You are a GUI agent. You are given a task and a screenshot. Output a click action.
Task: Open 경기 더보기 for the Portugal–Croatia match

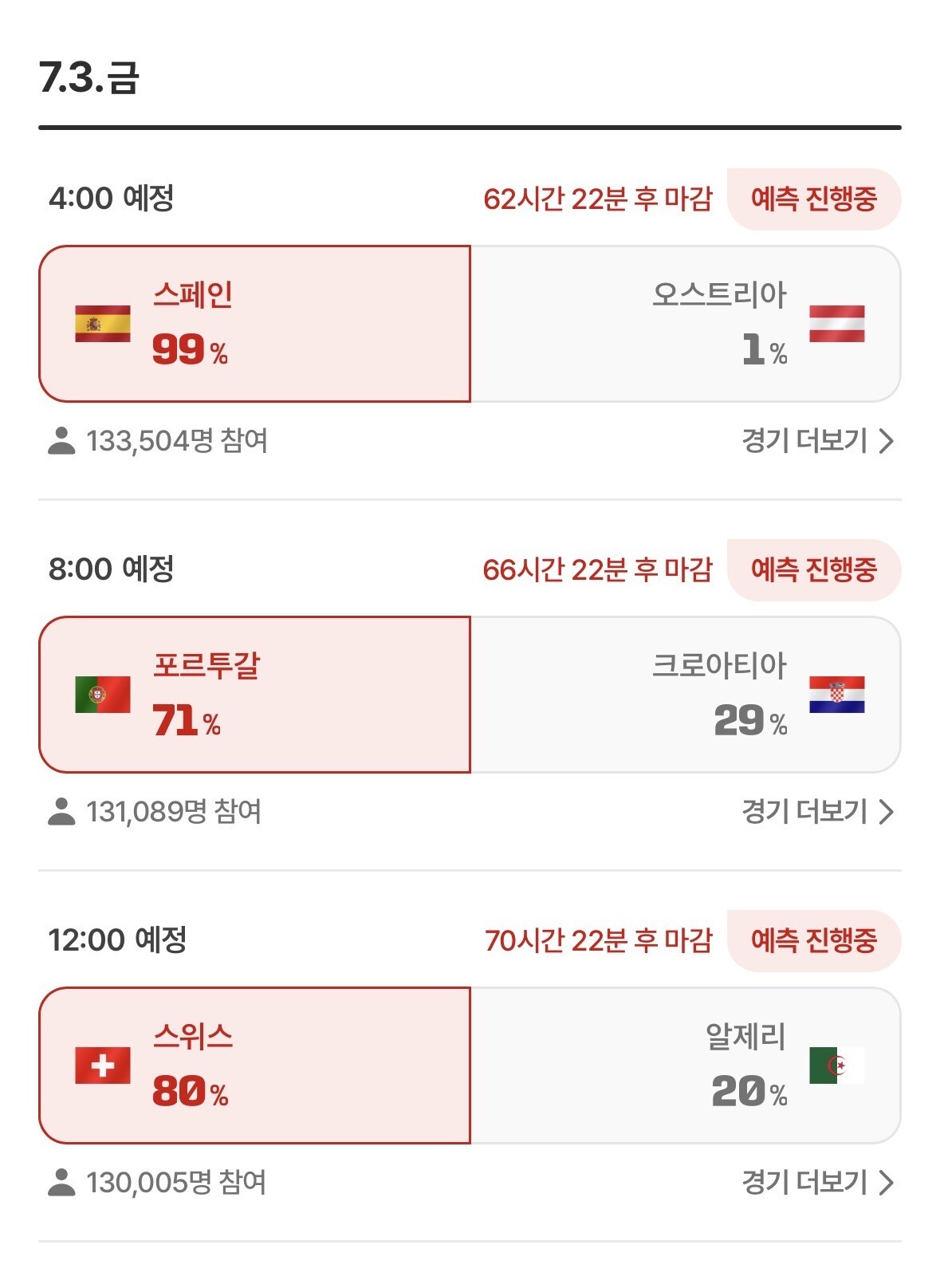click(x=818, y=811)
